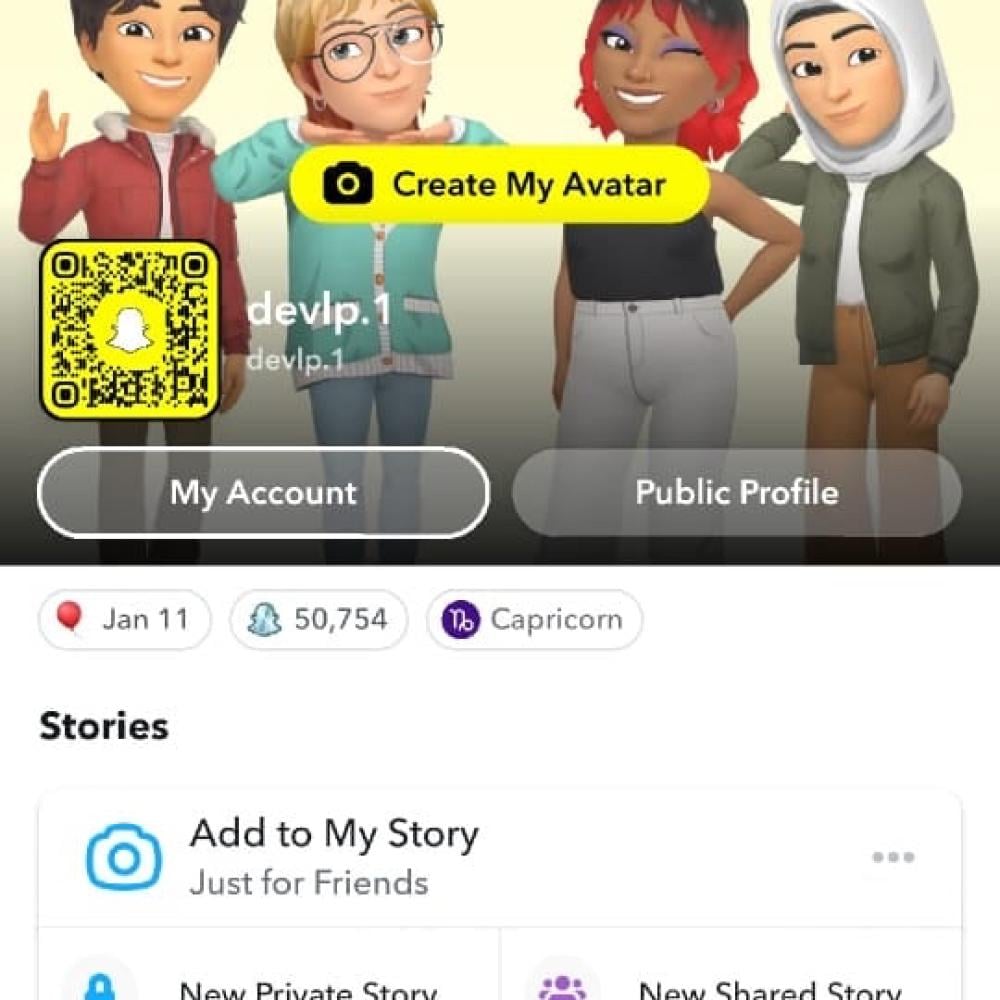Select Add to My Story
Screen dimensions: 1000x1000
[x=334, y=856]
